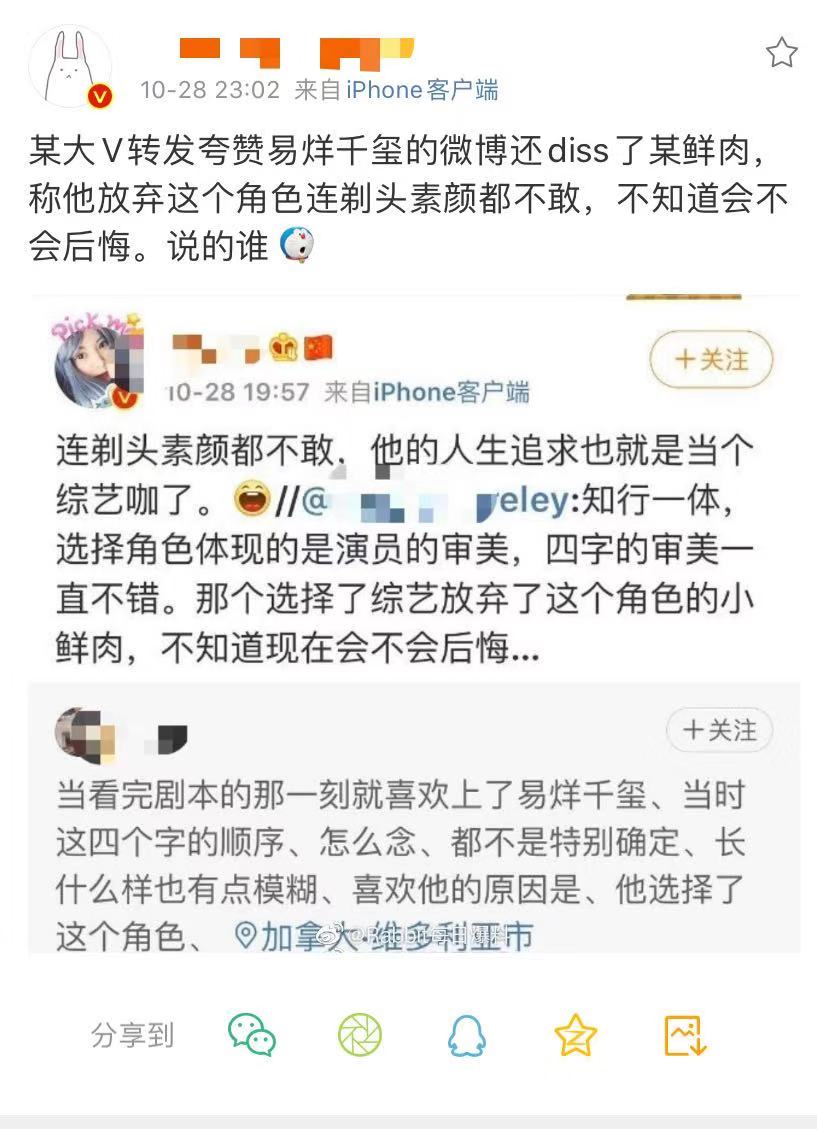Image resolution: width=817 pixels, height=1129 pixels.
Task: Share to Qzone via yellow star icon
Action: click(x=575, y=1034)
